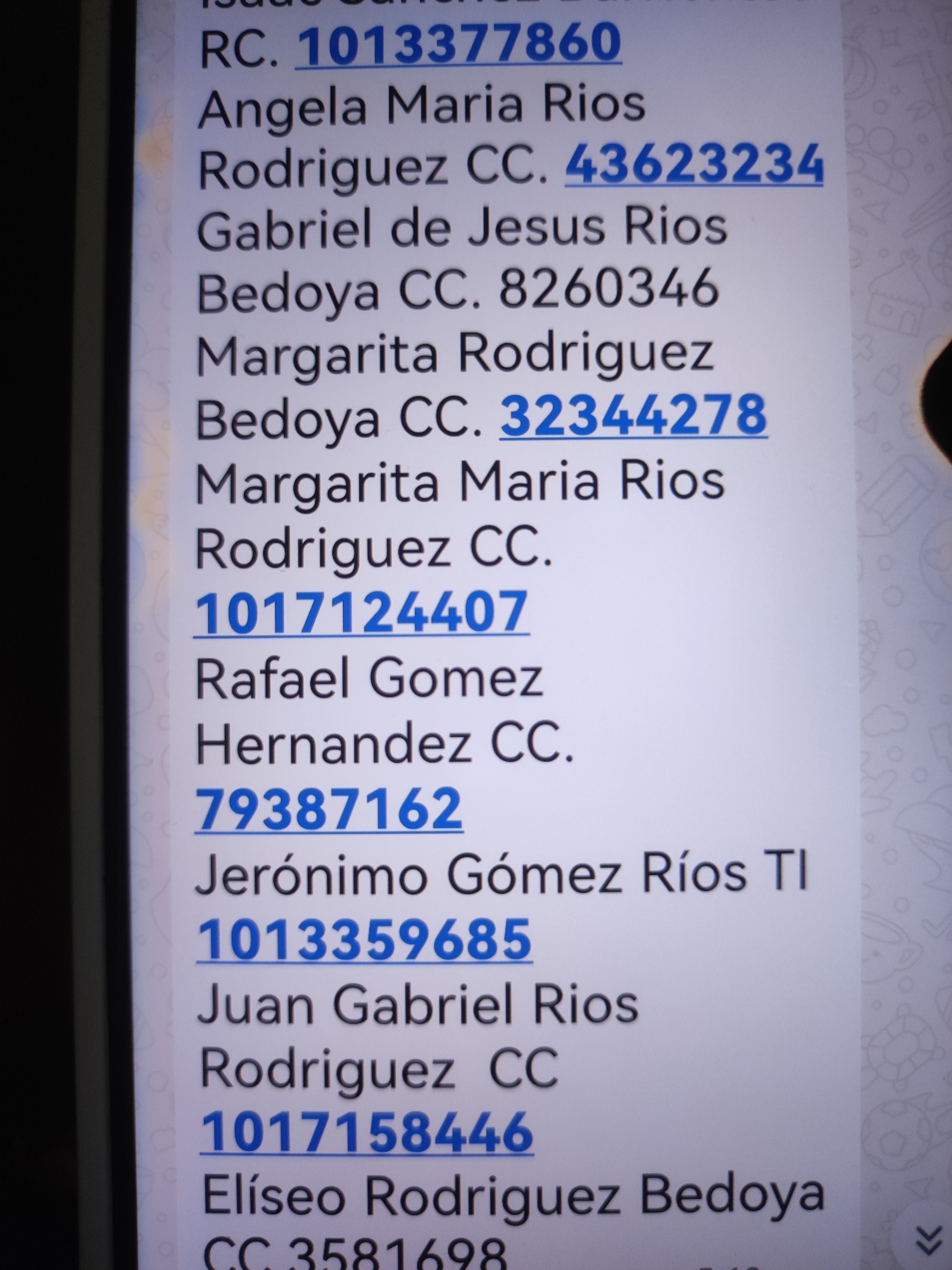Tap the linked number 1013377860
Image resolution: width=952 pixels, height=1270 pixels.
[x=458, y=43]
